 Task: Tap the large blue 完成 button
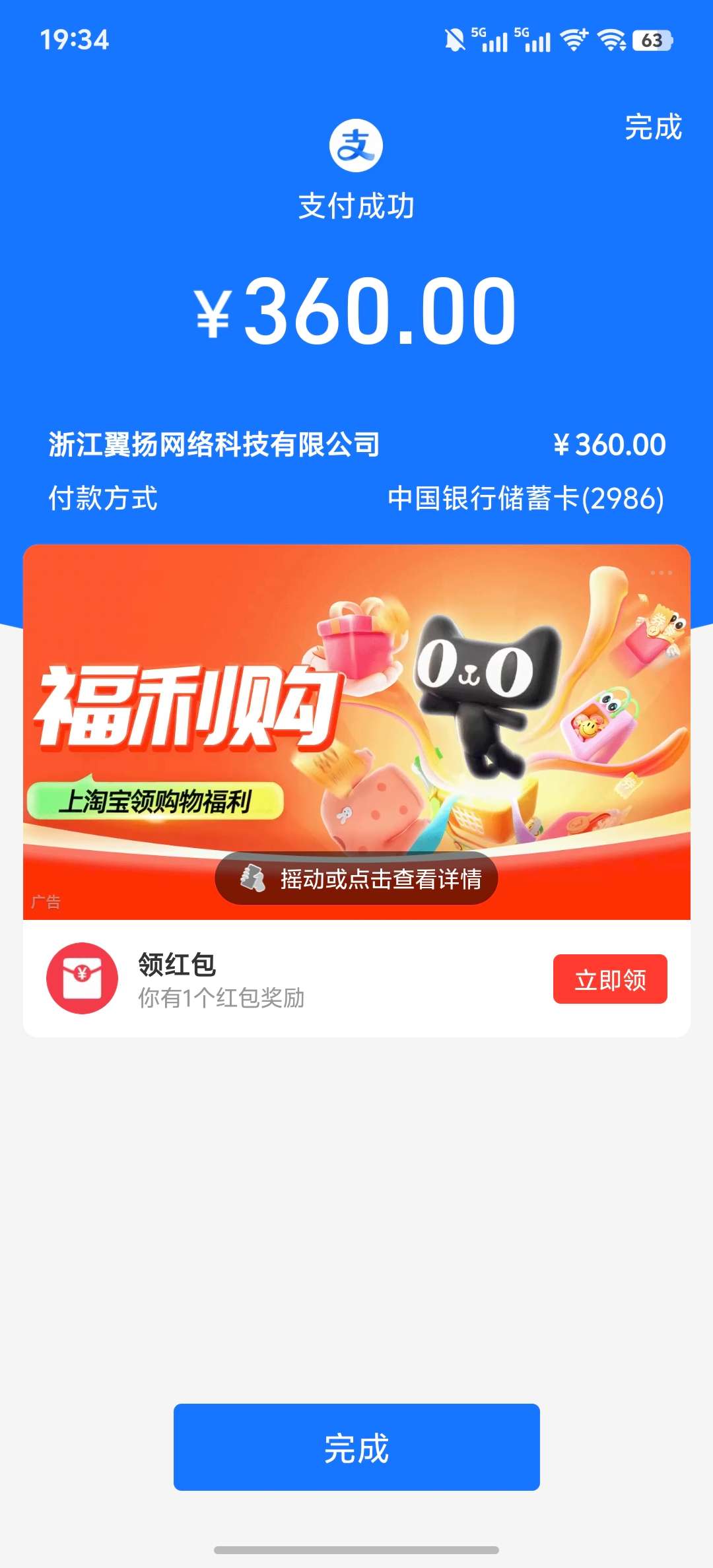[x=356, y=1448]
